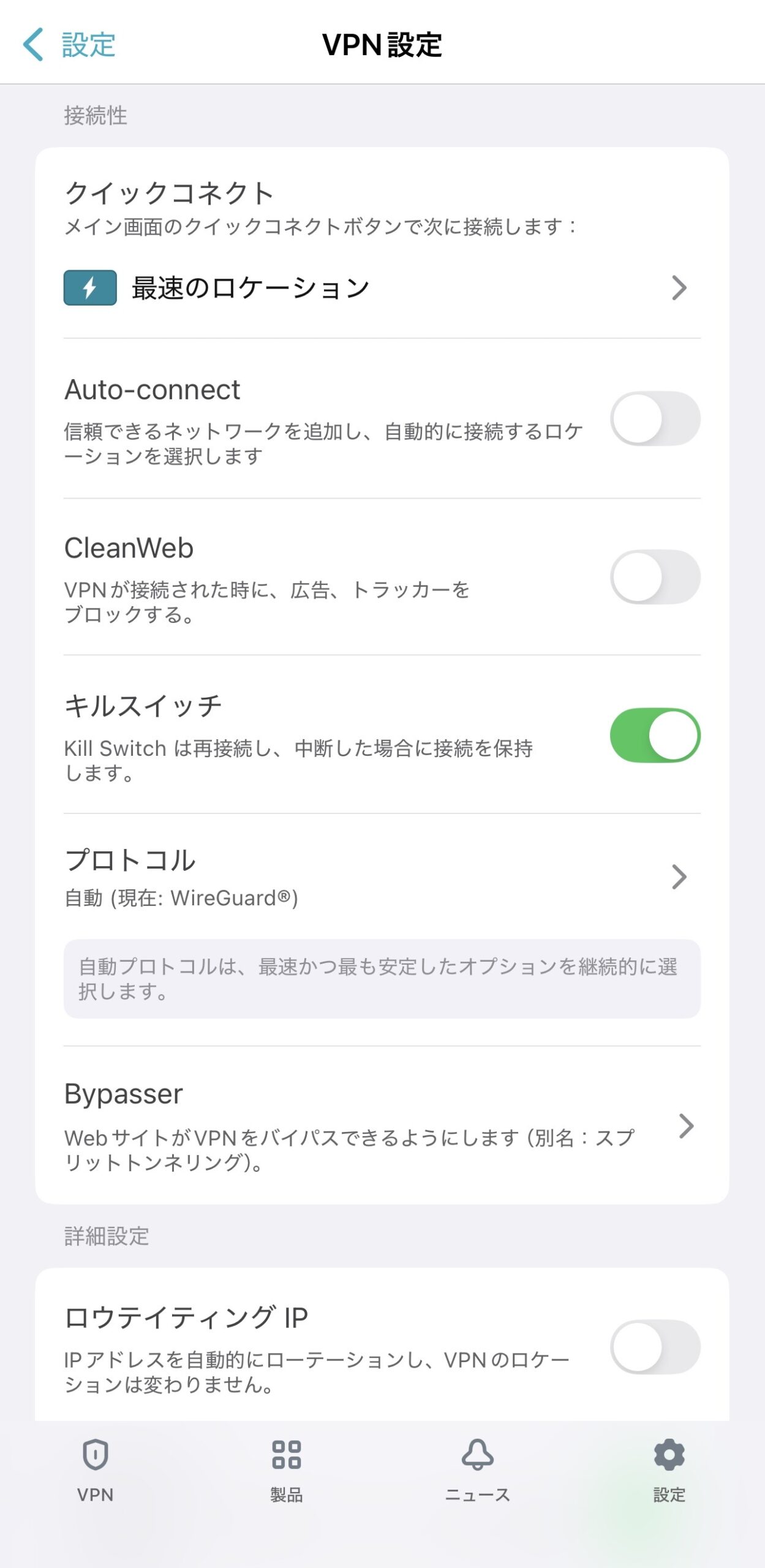Turn on CleanWeb ad blocking
Viewport: 765px width, 1568px height.
pyautogui.click(x=655, y=577)
